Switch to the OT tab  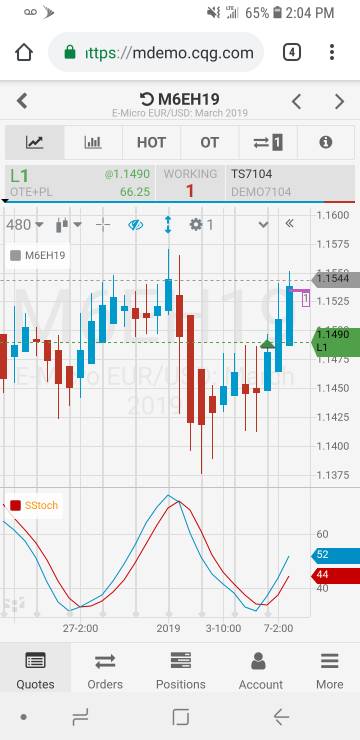tap(209, 143)
